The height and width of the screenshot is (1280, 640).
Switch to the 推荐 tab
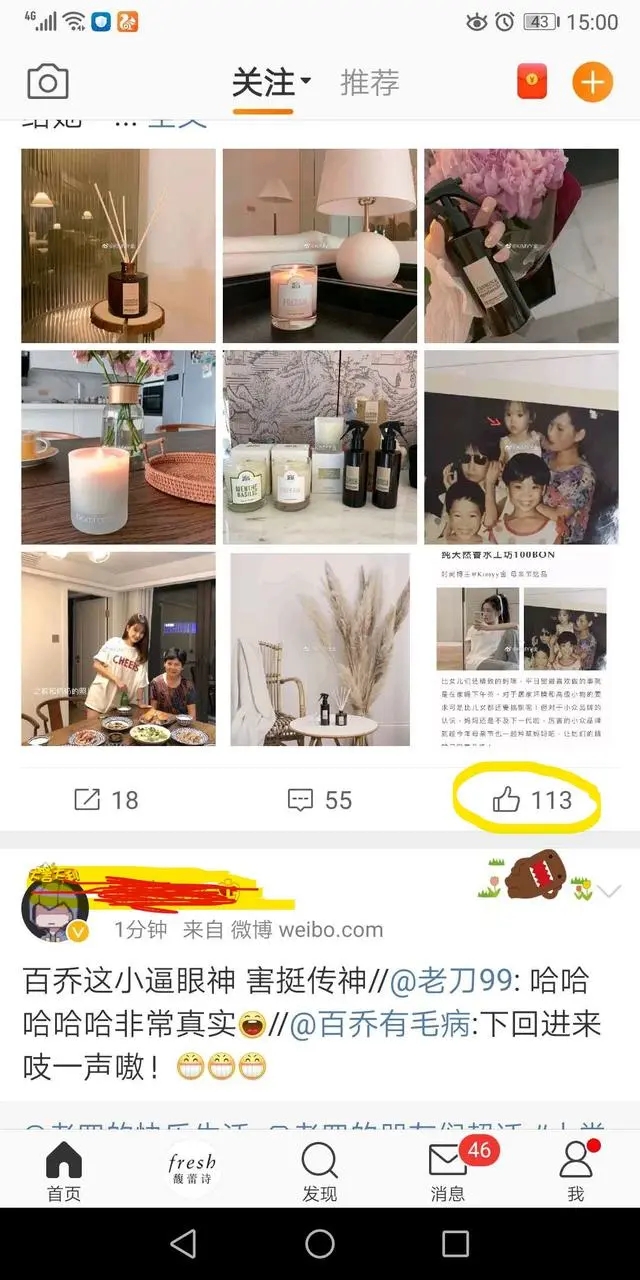tap(369, 82)
